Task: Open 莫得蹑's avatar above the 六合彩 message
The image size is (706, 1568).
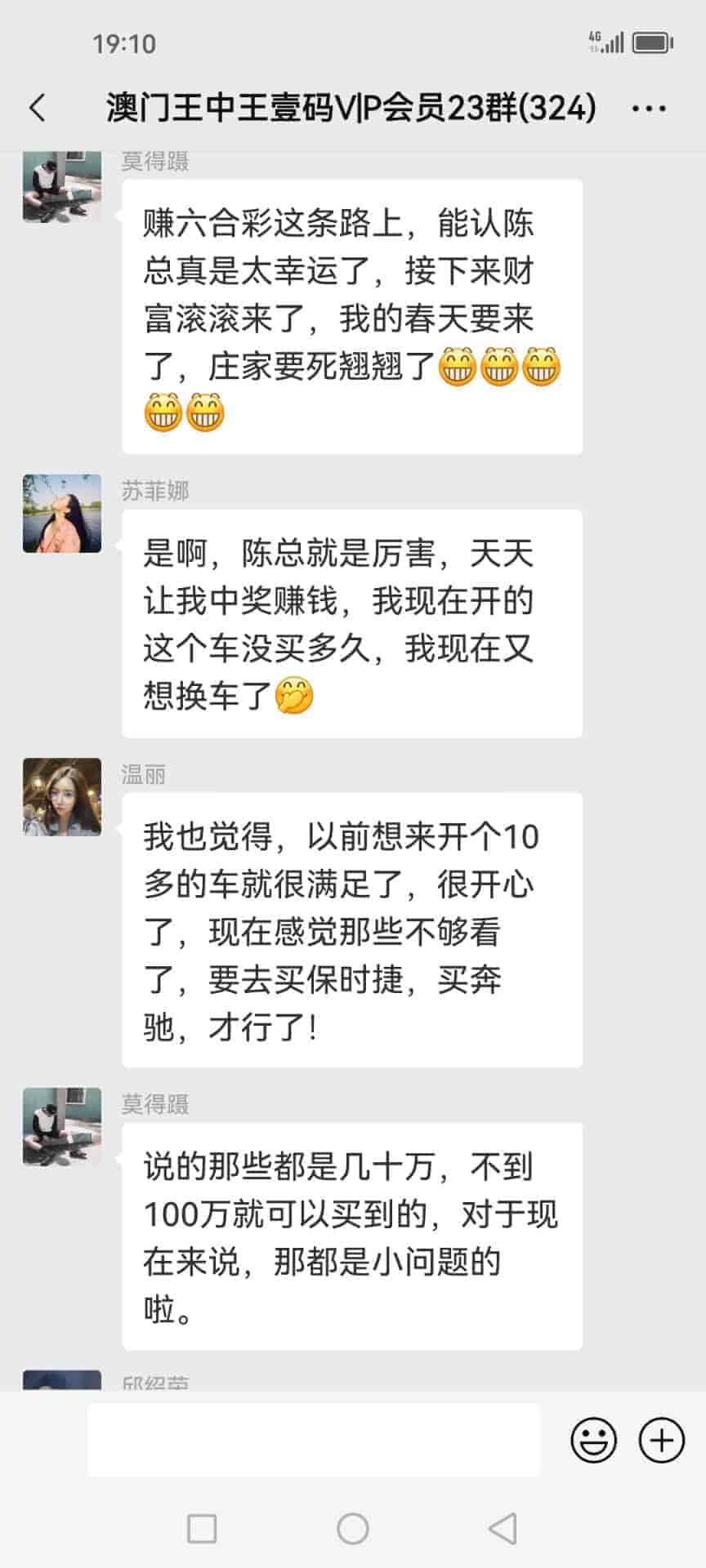Action: (62, 187)
